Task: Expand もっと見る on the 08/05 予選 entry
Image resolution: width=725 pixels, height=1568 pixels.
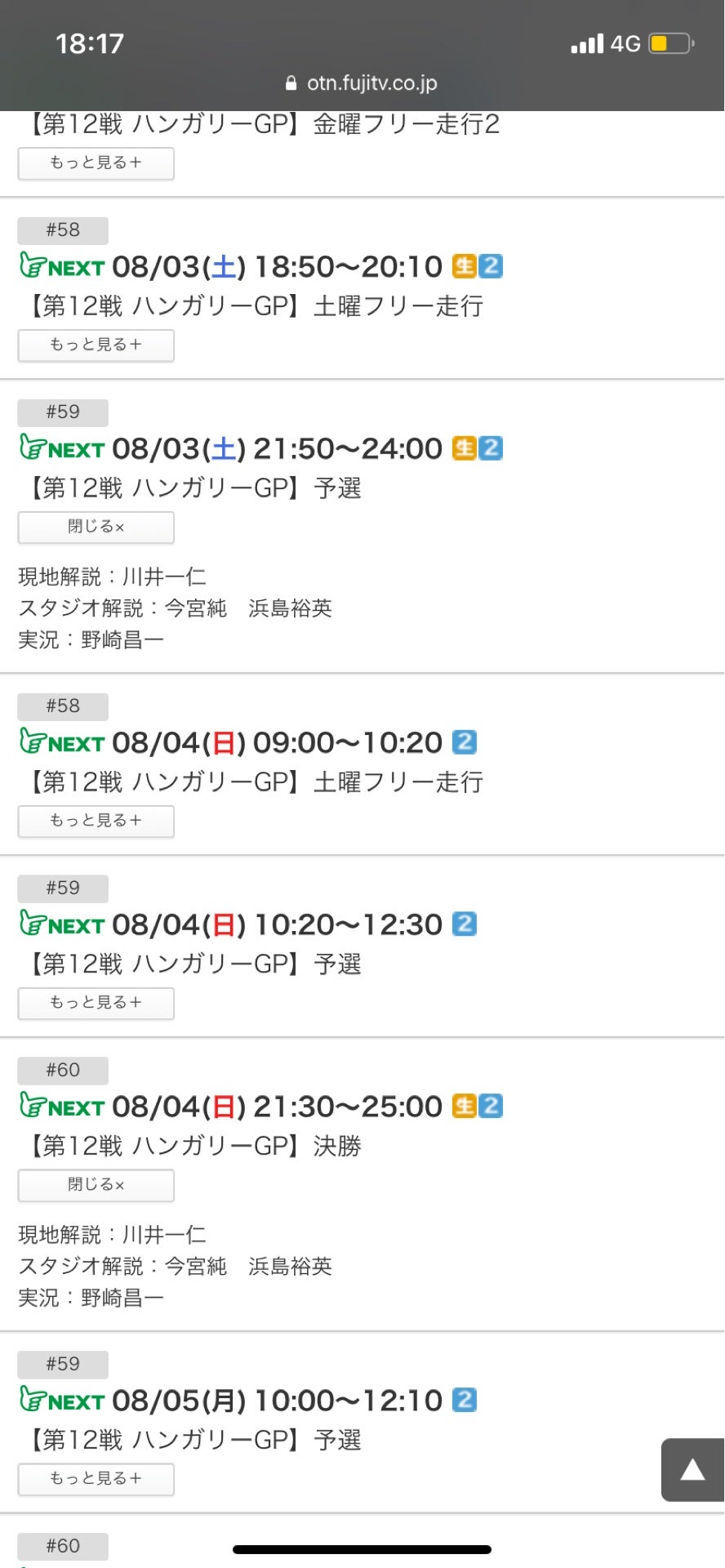Action: click(96, 1479)
